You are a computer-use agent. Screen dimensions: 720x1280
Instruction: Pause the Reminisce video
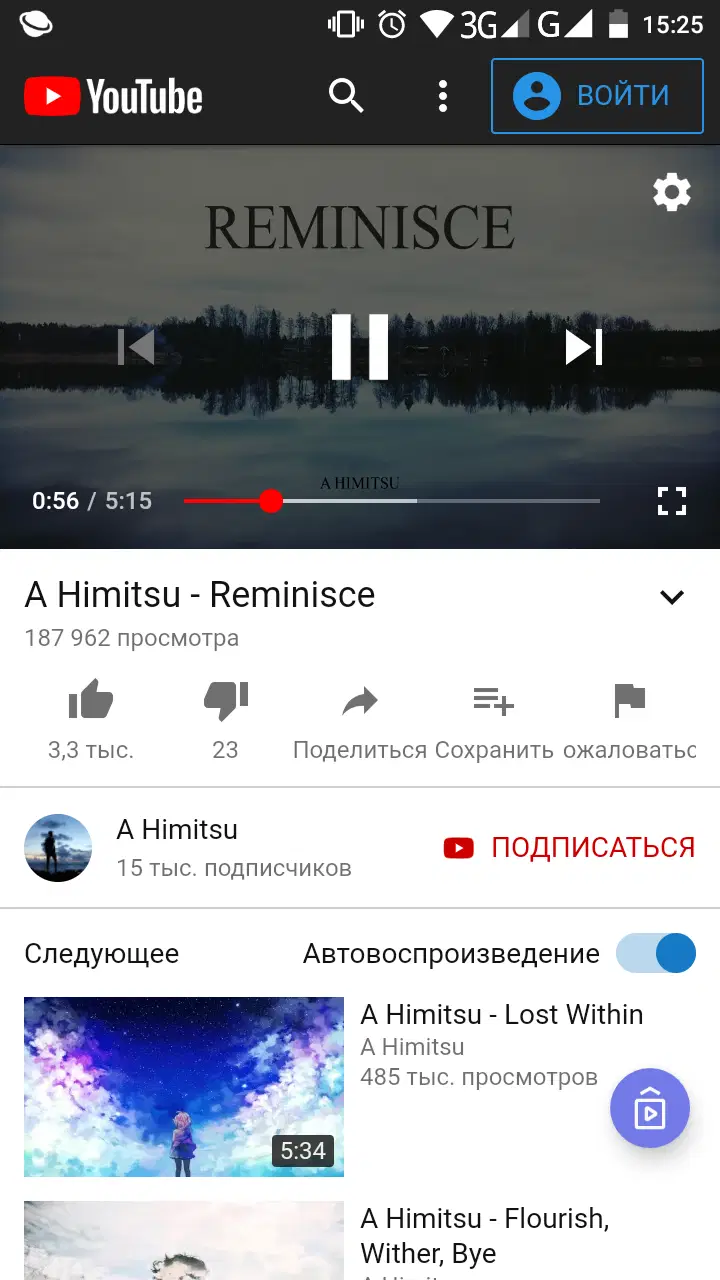(x=360, y=347)
